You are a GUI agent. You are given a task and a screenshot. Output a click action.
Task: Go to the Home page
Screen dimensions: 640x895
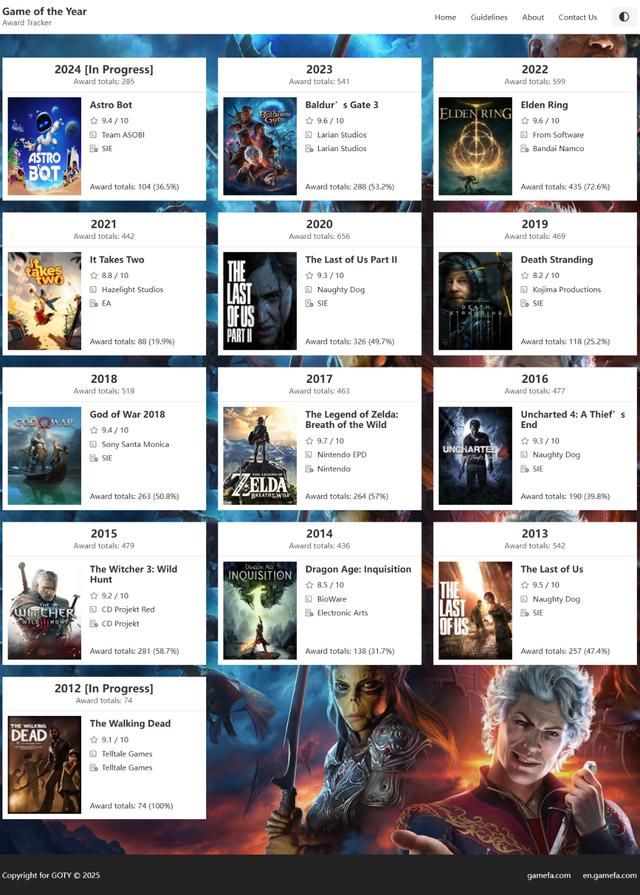point(445,17)
